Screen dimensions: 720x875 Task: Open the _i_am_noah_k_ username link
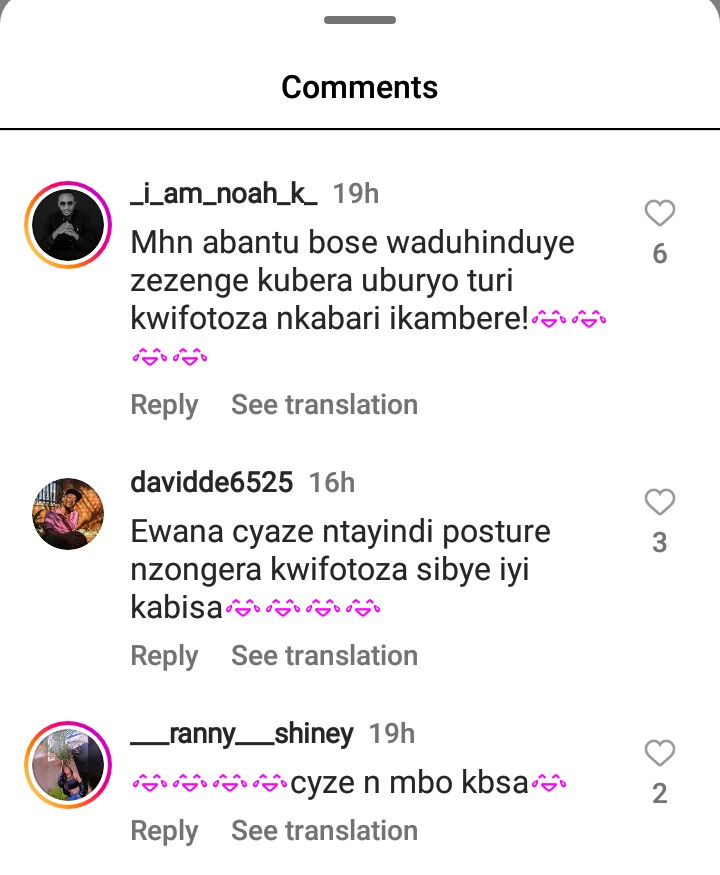pos(224,193)
